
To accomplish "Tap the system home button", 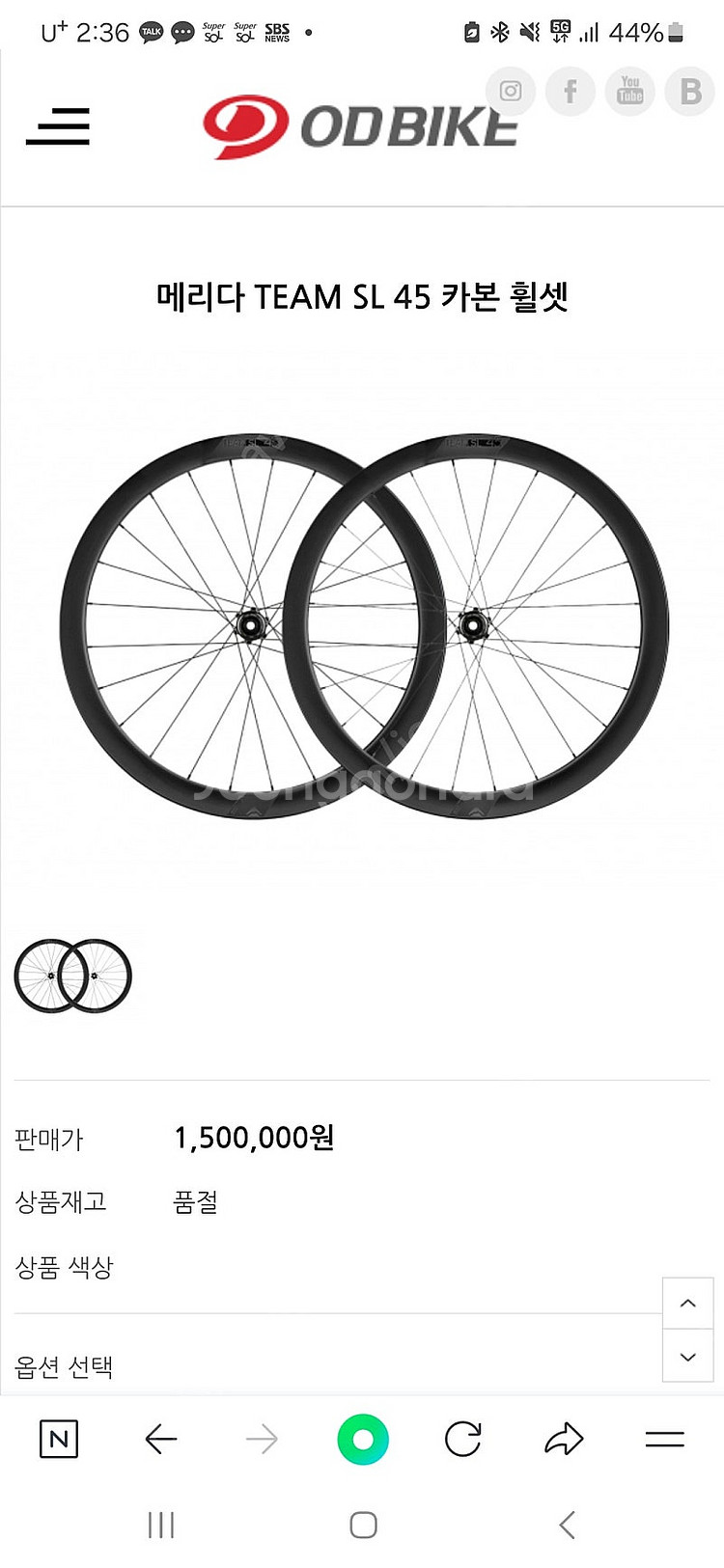I will coord(363,1525).
